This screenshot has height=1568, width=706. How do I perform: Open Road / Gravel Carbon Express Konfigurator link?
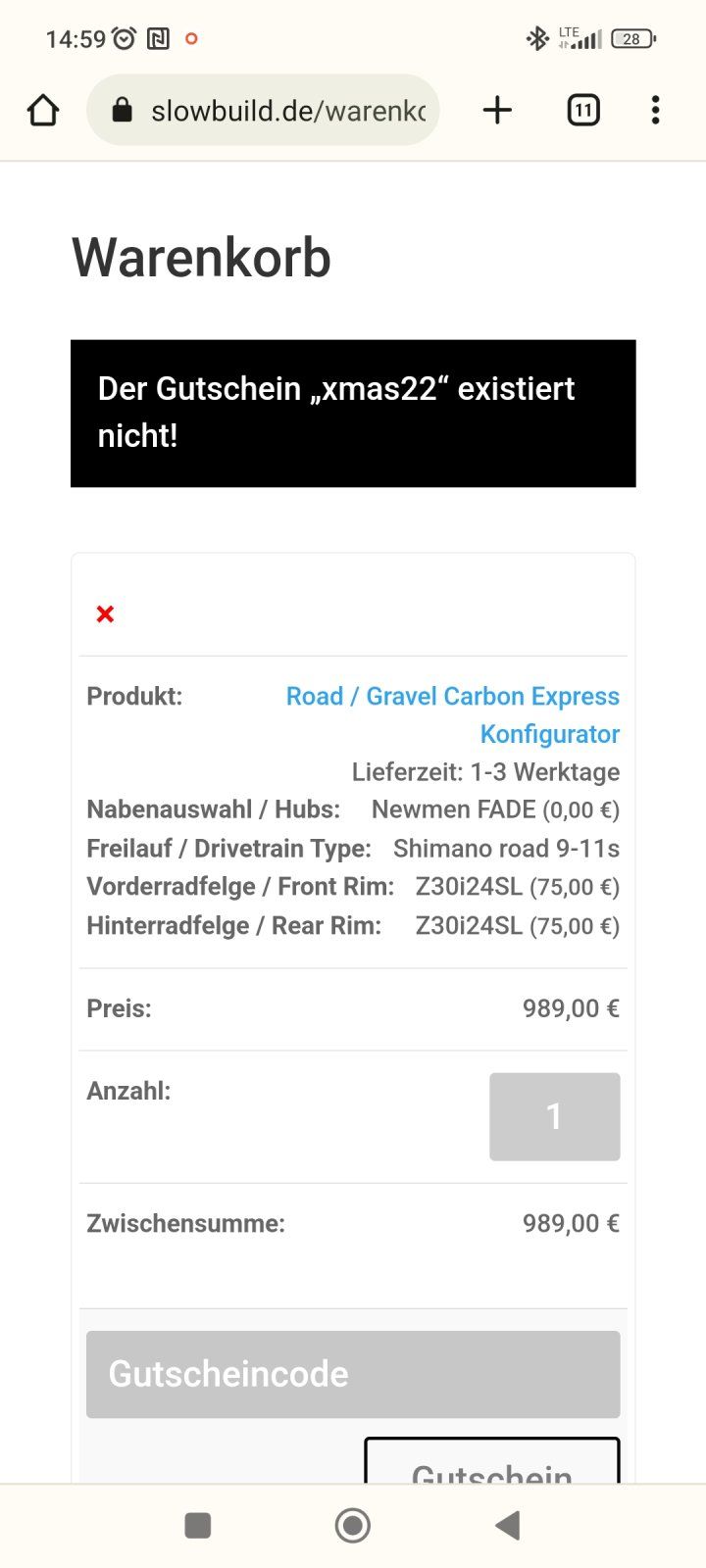coord(452,714)
